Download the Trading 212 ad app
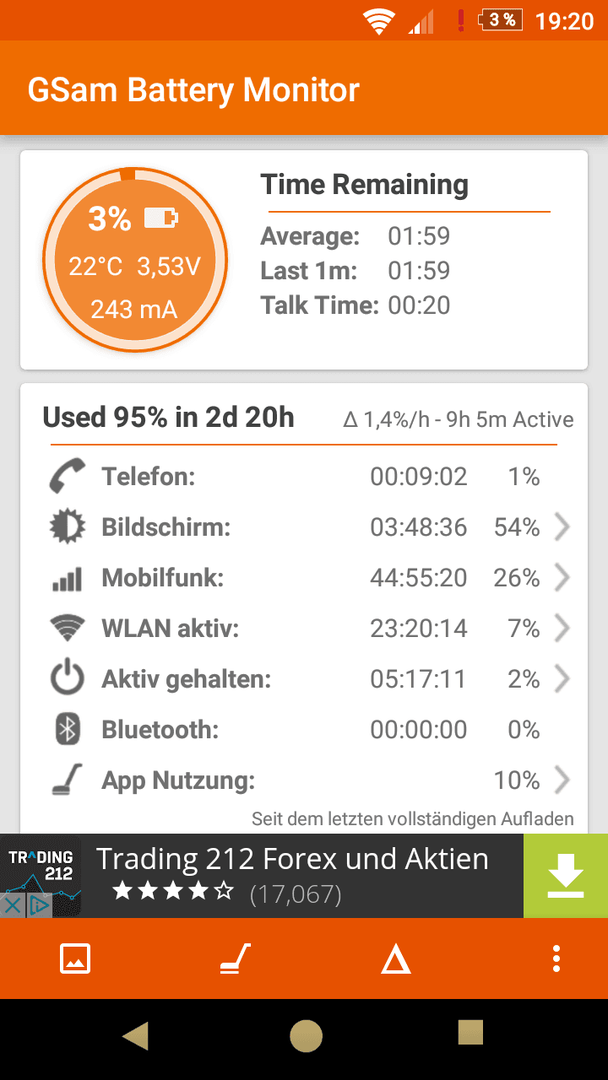 [565, 875]
